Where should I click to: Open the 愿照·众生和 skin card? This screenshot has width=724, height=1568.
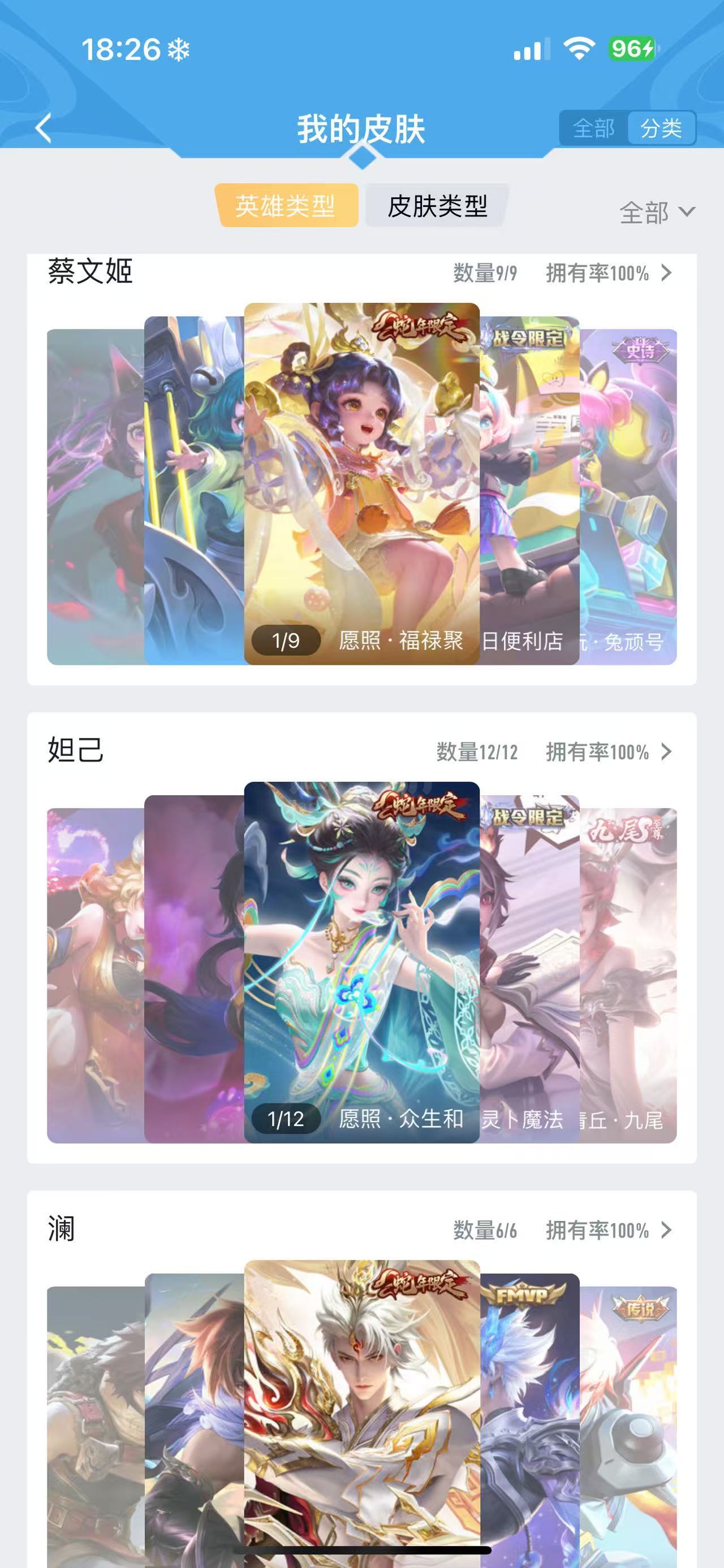[361, 963]
